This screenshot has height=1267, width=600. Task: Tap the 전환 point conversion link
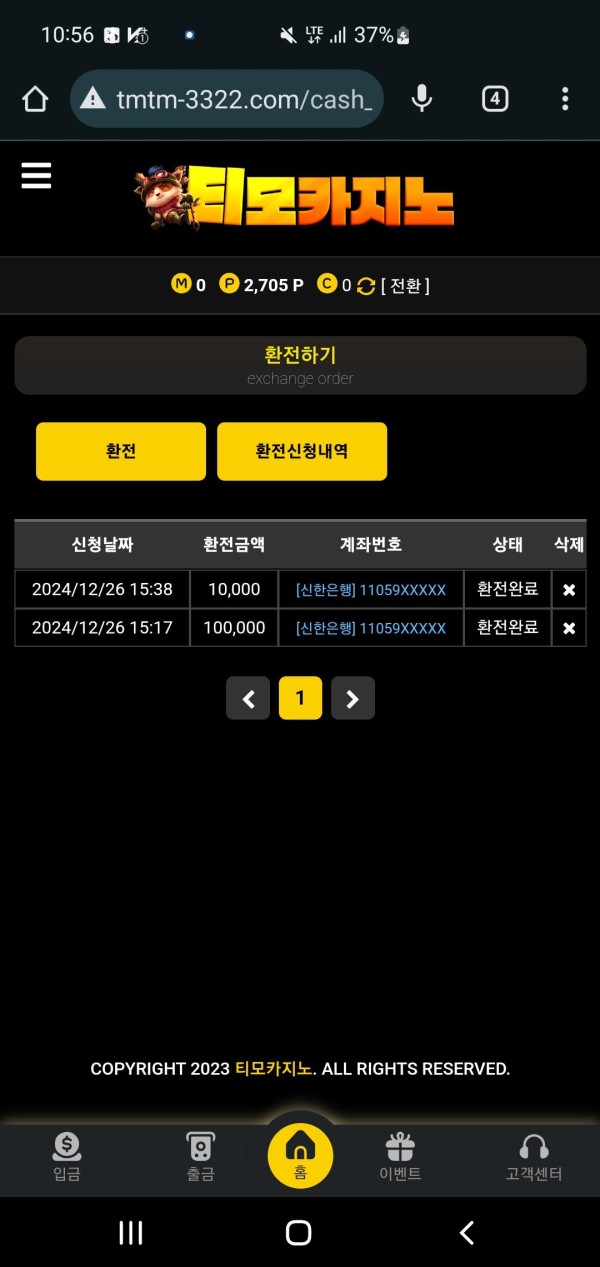[x=404, y=286]
